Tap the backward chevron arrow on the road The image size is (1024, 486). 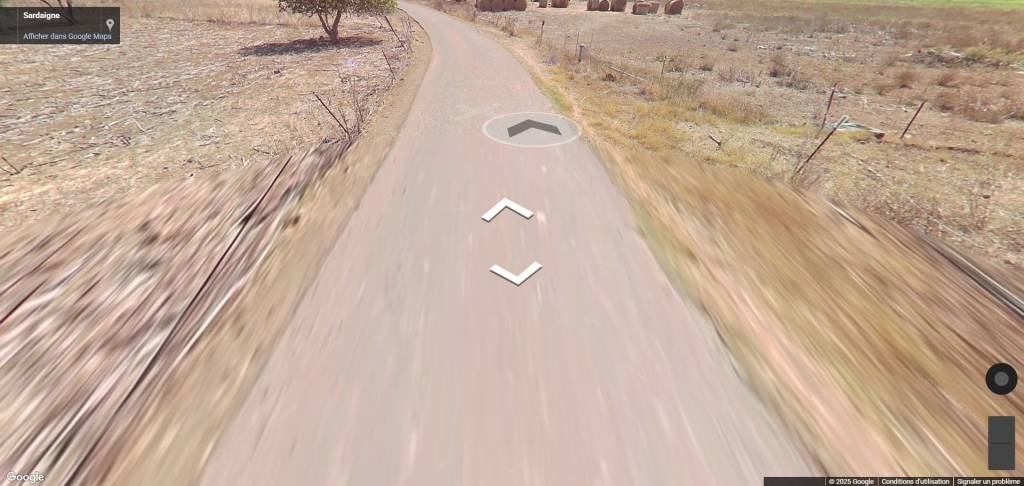pyautogui.click(x=515, y=272)
